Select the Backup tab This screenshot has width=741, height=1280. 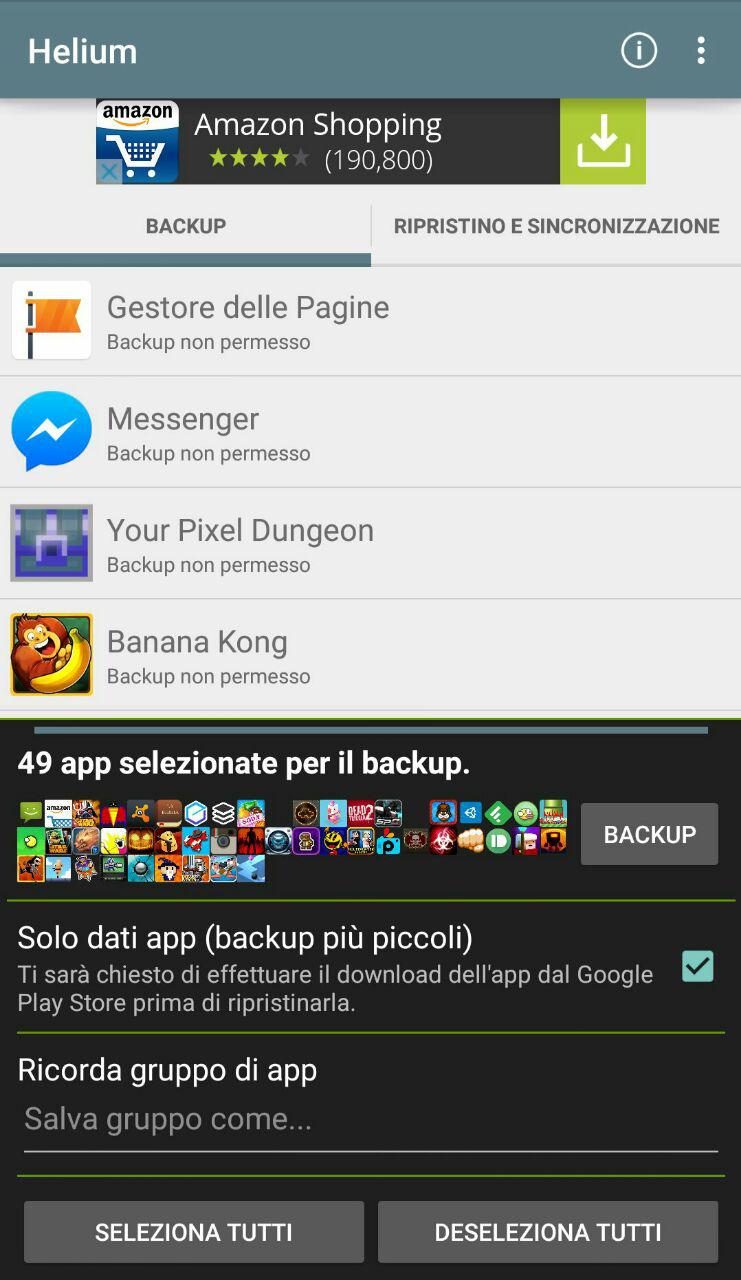coord(185,226)
